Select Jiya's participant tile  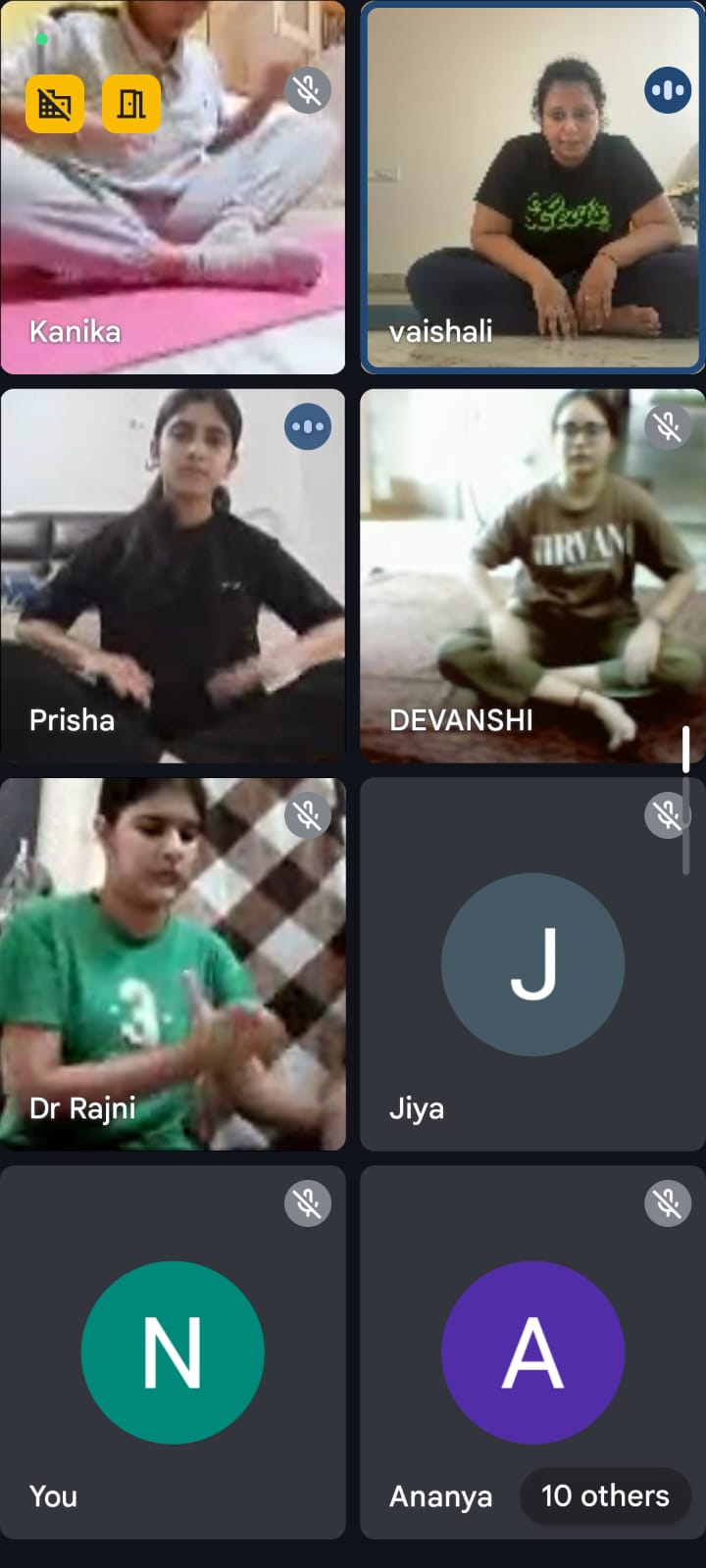(x=532, y=964)
